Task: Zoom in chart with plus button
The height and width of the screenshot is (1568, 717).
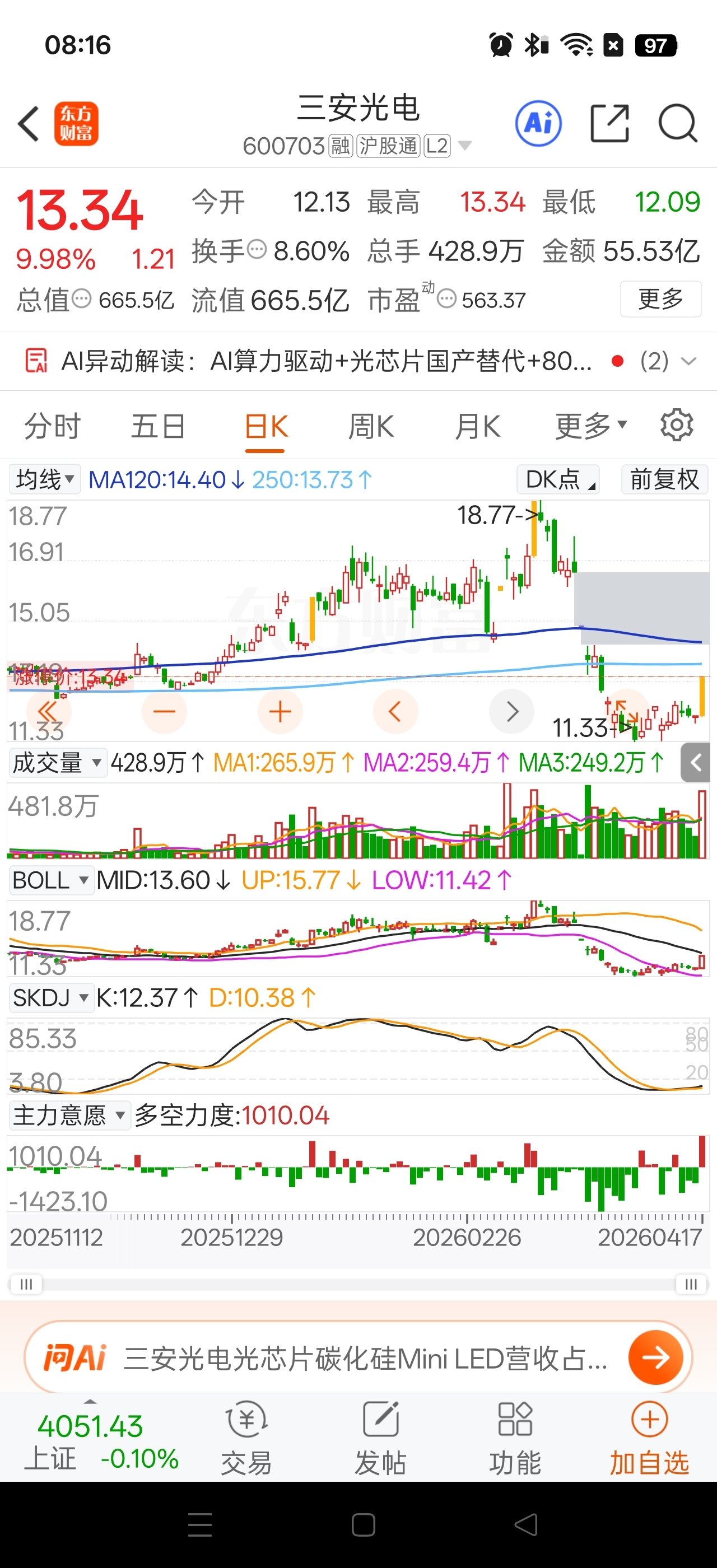Action: (280, 712)
